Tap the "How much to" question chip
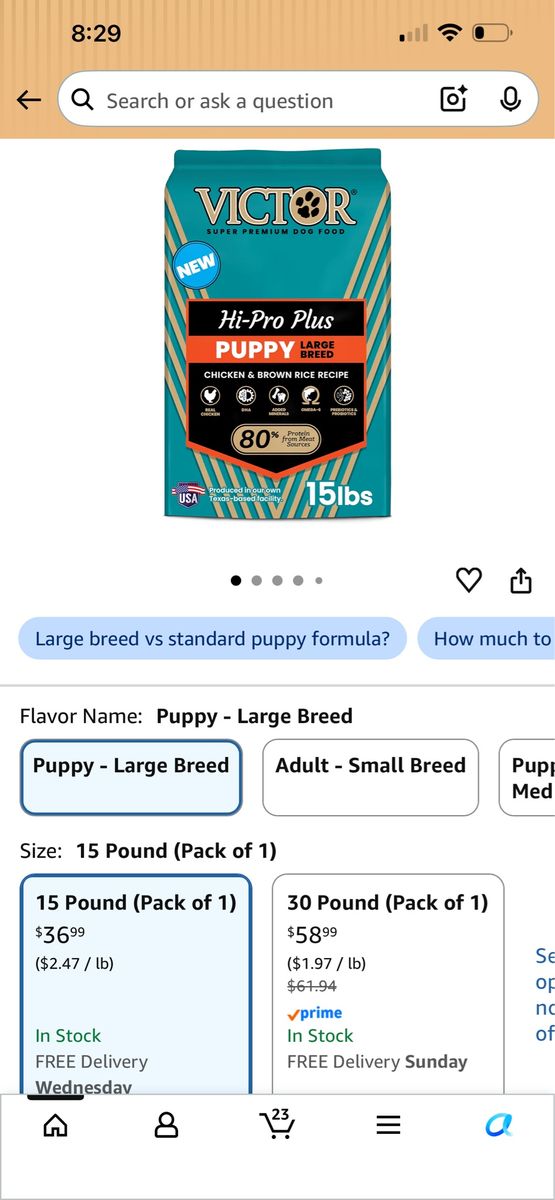Viewport: 555px width, 1200px height. click(x=487, y=639)
